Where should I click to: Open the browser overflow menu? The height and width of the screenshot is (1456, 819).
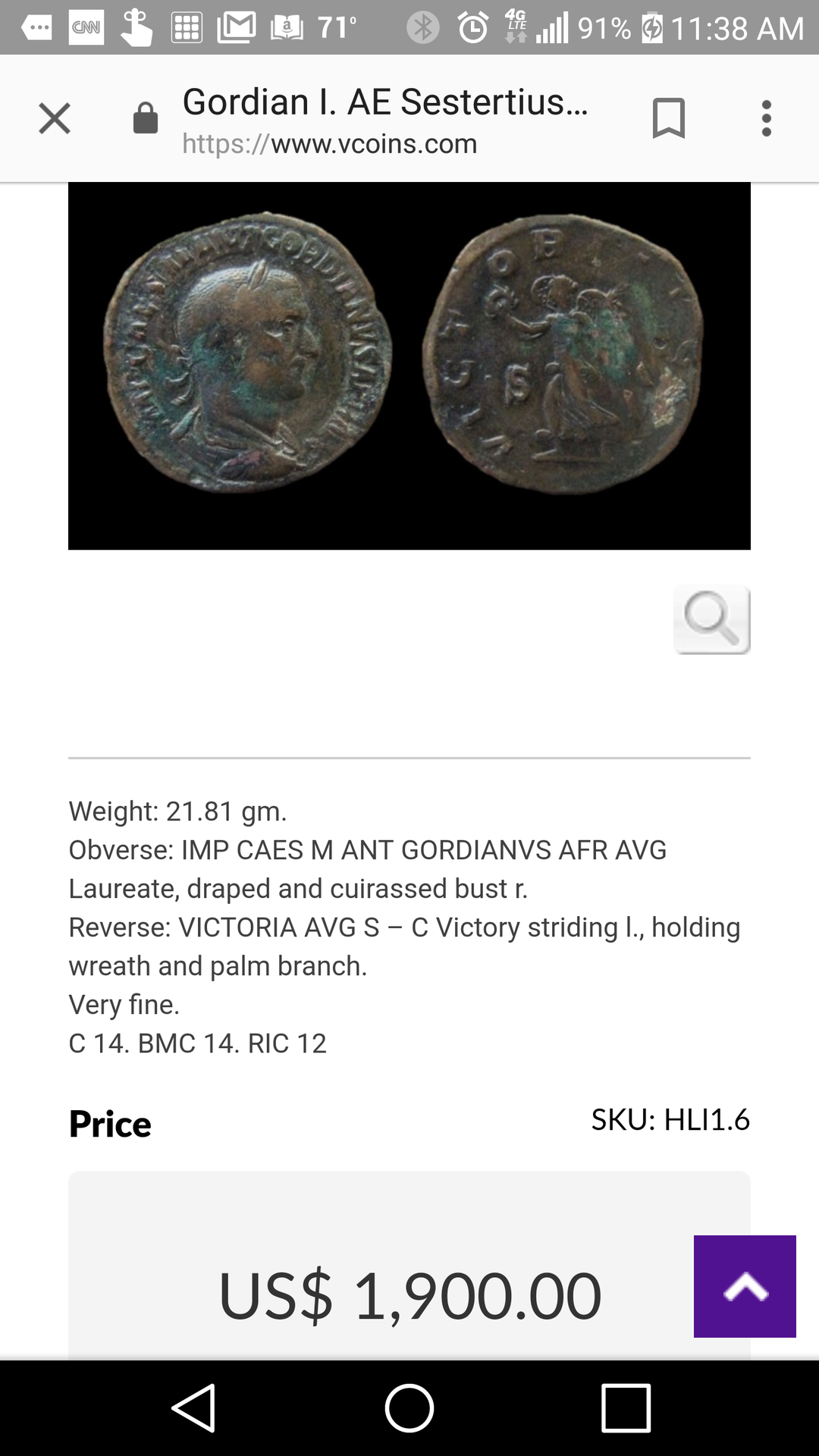(x=767, y=119)
